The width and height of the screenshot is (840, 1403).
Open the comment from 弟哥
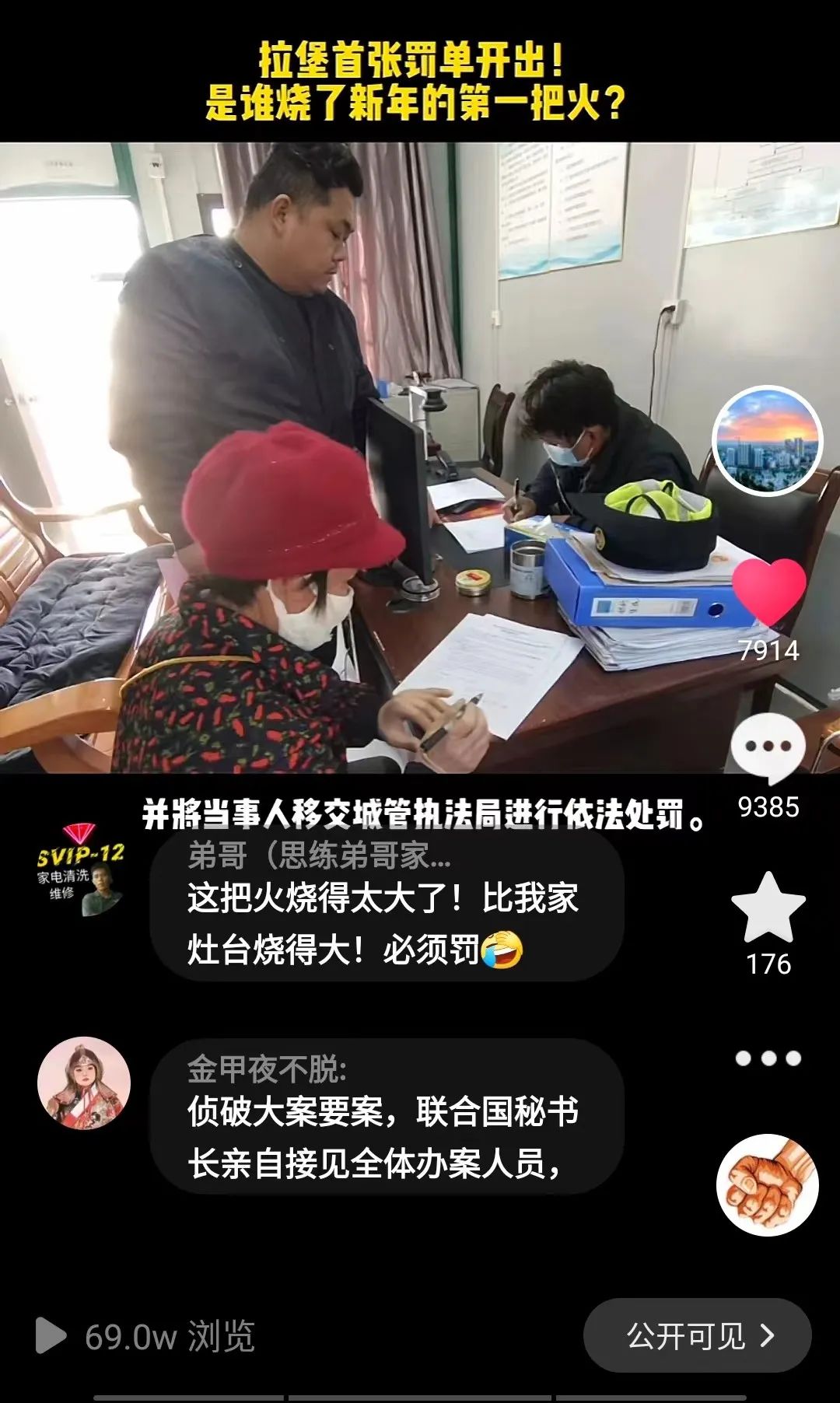pyautogui.click(x=387, y=906)
